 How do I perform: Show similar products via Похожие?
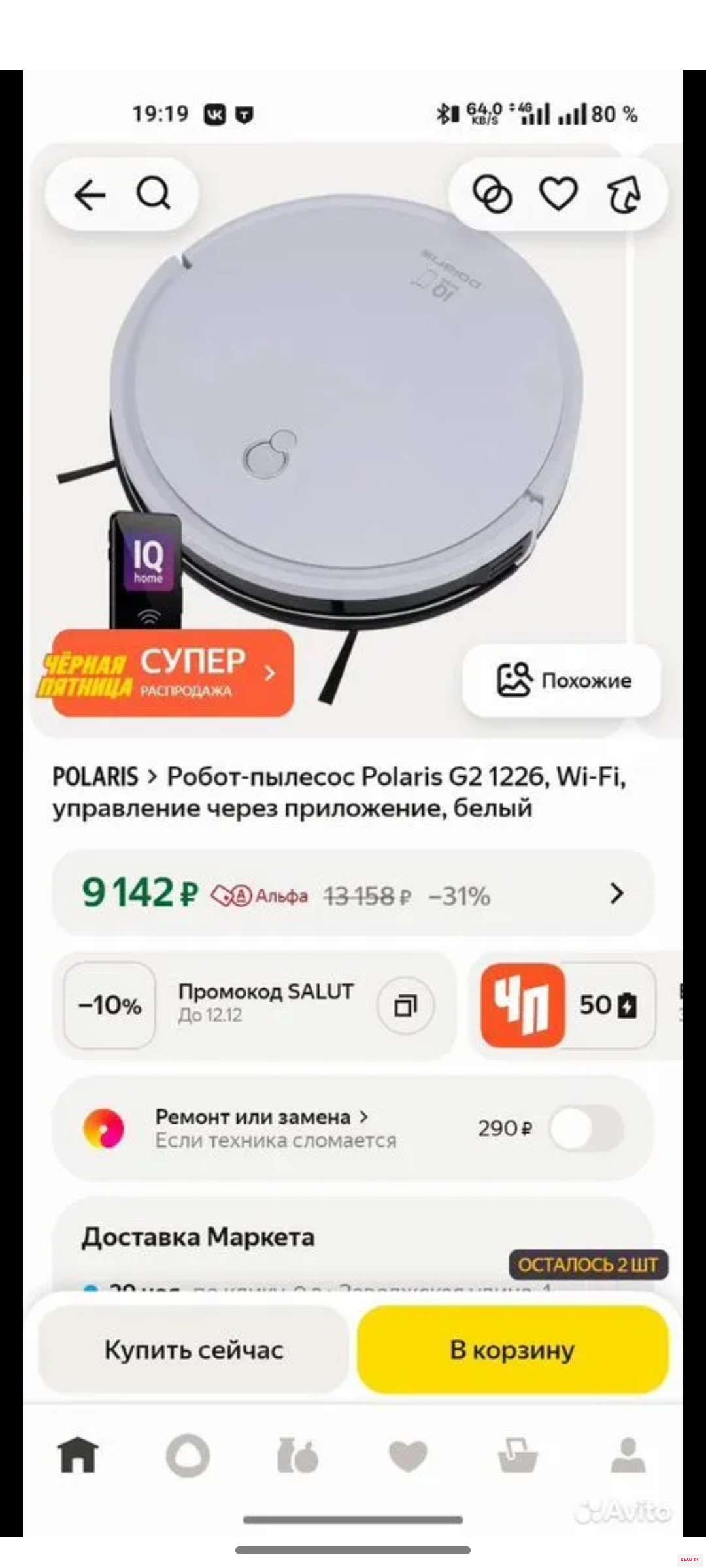coord(562,680)
